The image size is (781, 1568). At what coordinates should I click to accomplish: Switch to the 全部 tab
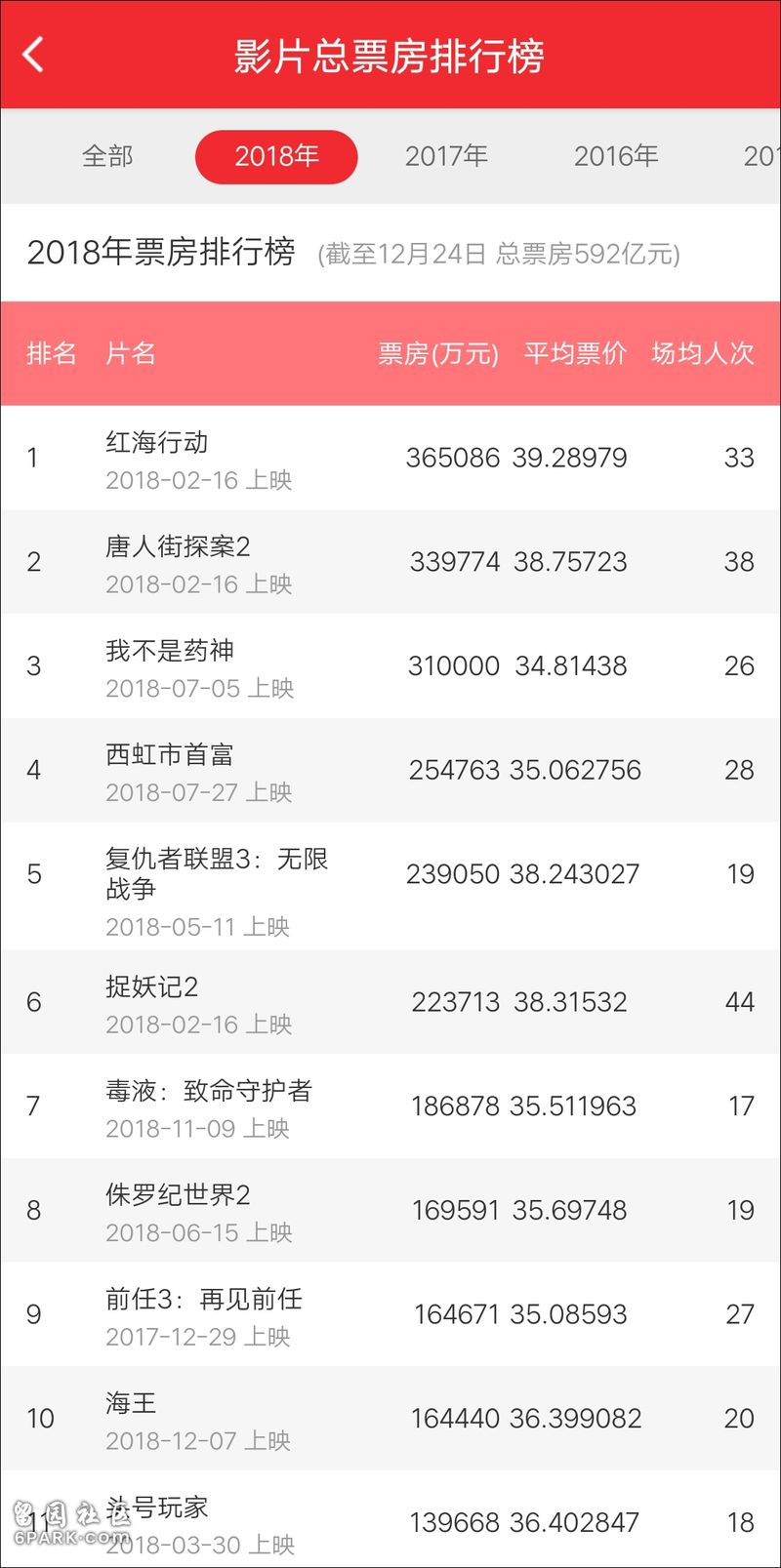click(107, 156)
